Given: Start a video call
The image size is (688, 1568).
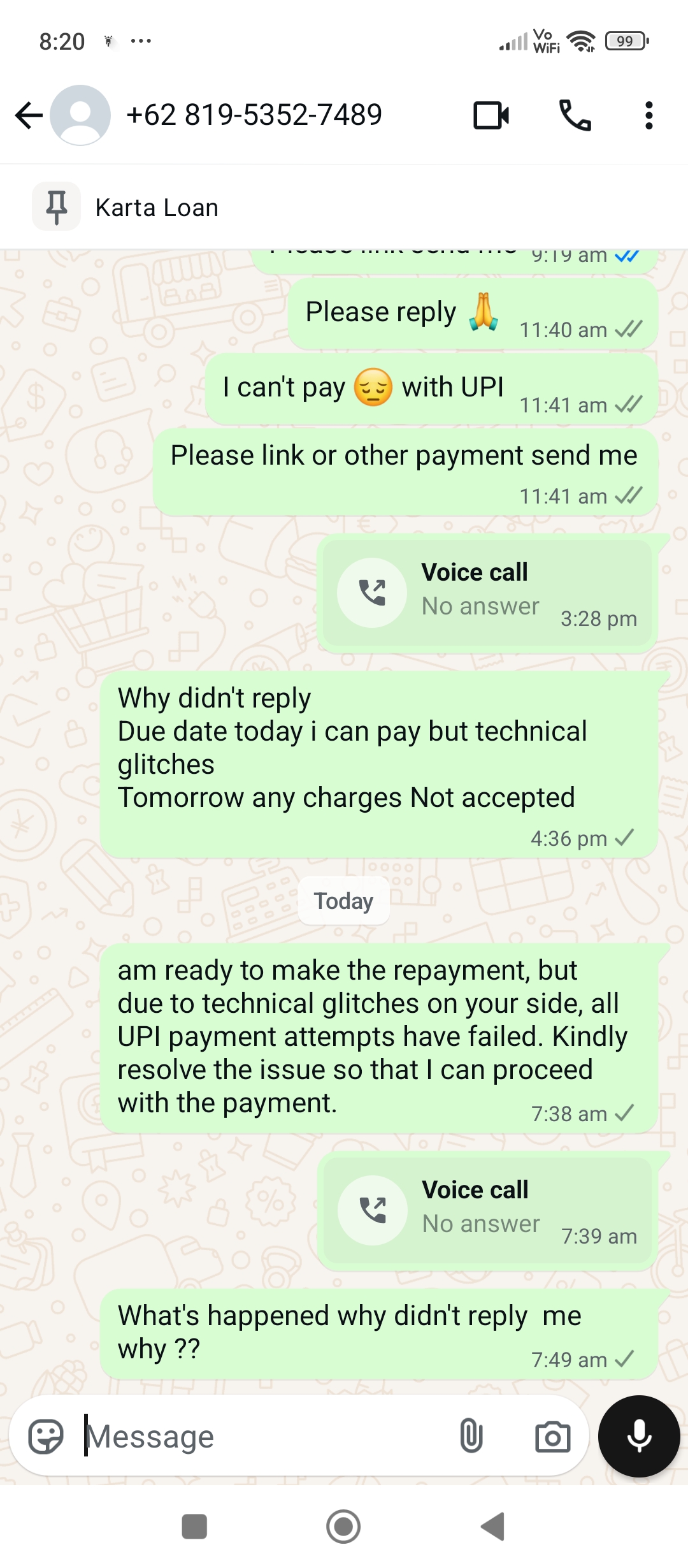Looking at the screenshot, I should (491, 116).
